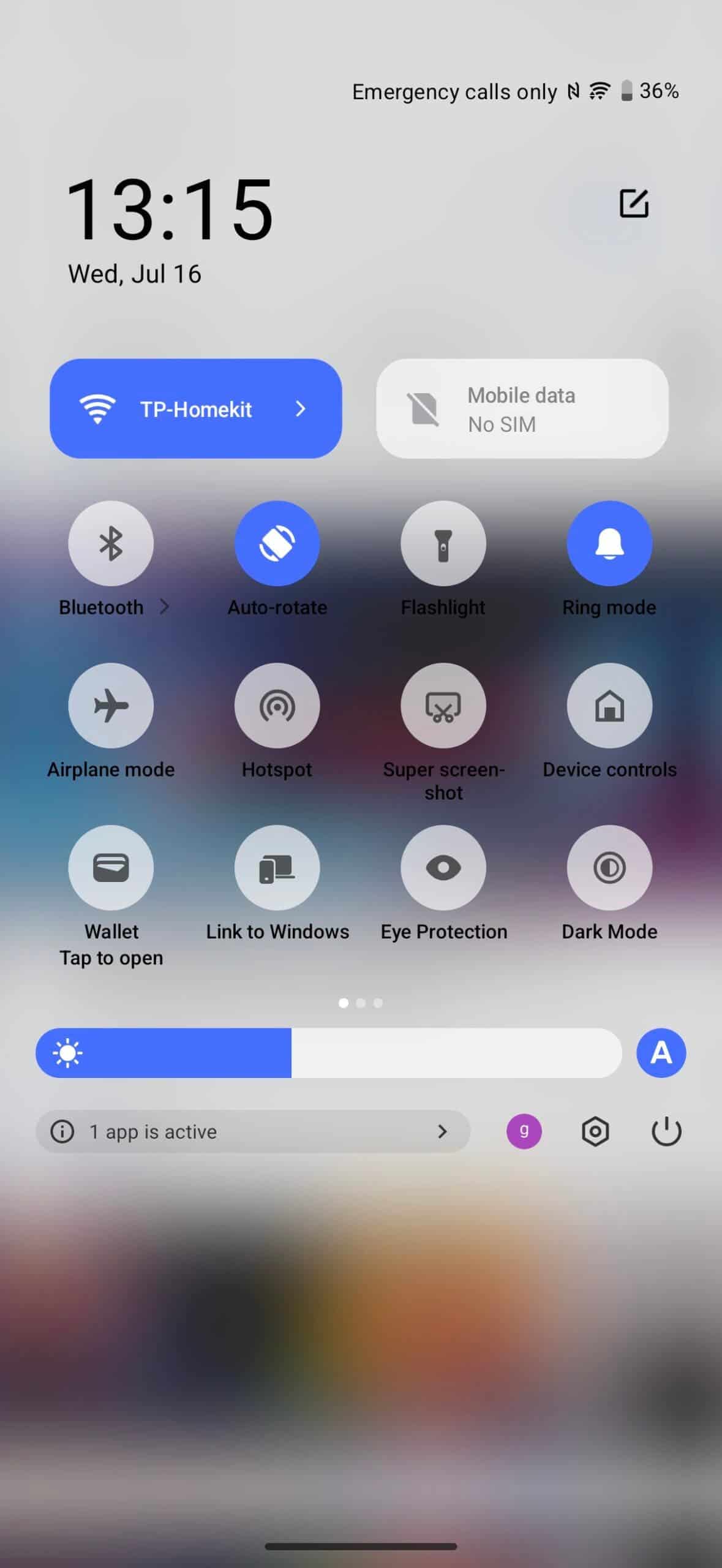Image resolution: width=722 pixels, height=1568 pixels.
Task: Tap the Mobile data tile
Action: pyautogui.click(x=522, y=409)
